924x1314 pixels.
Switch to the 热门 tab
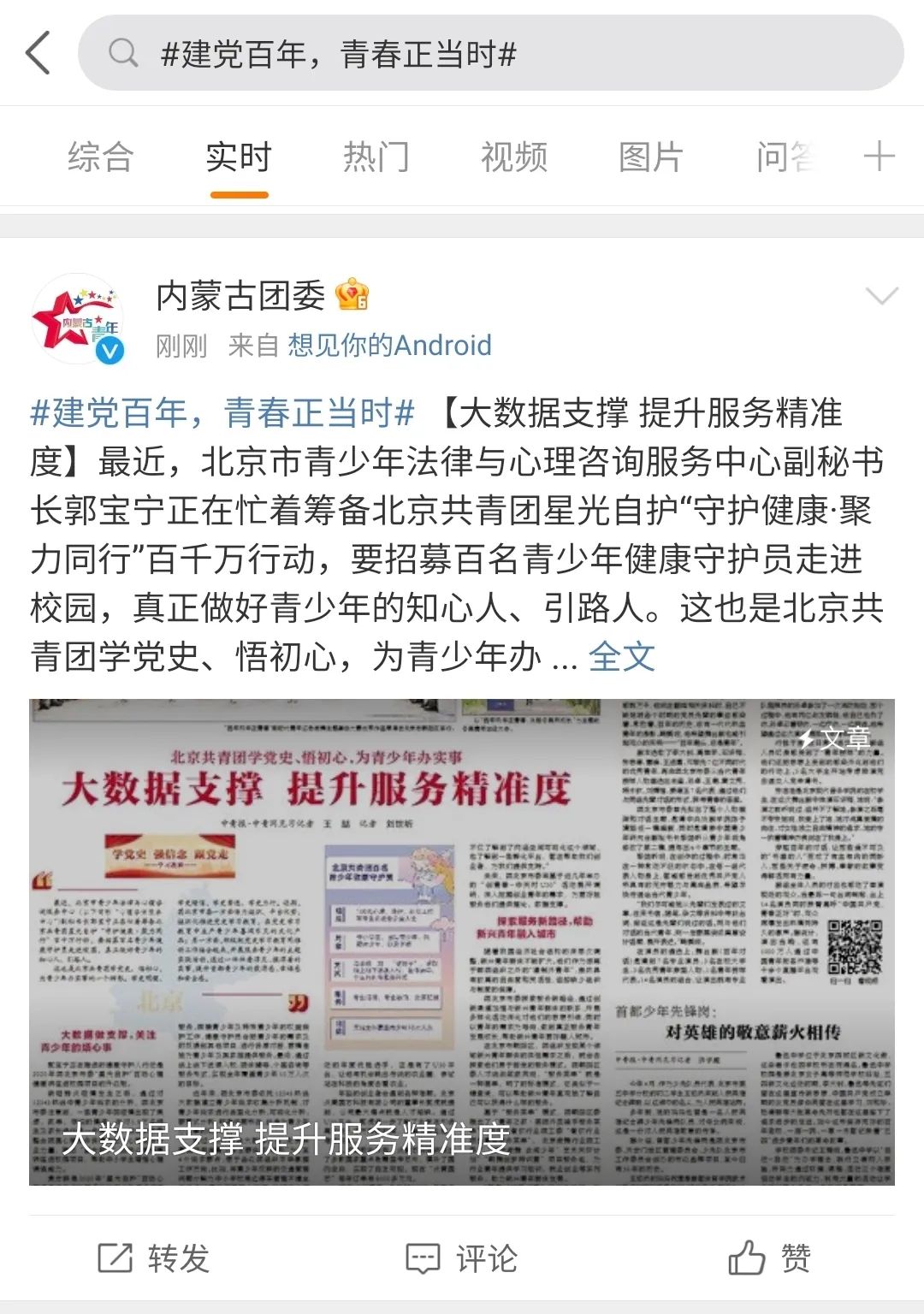click(x=376, y=157)
